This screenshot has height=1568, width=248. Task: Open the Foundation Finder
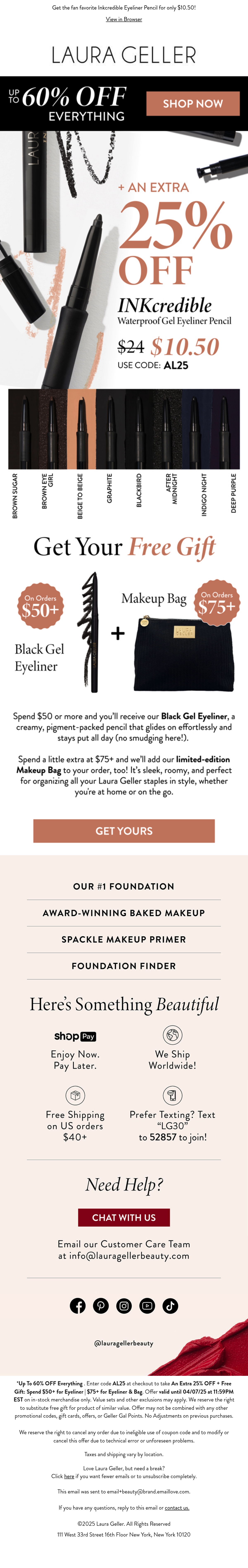tap(124, 966)
